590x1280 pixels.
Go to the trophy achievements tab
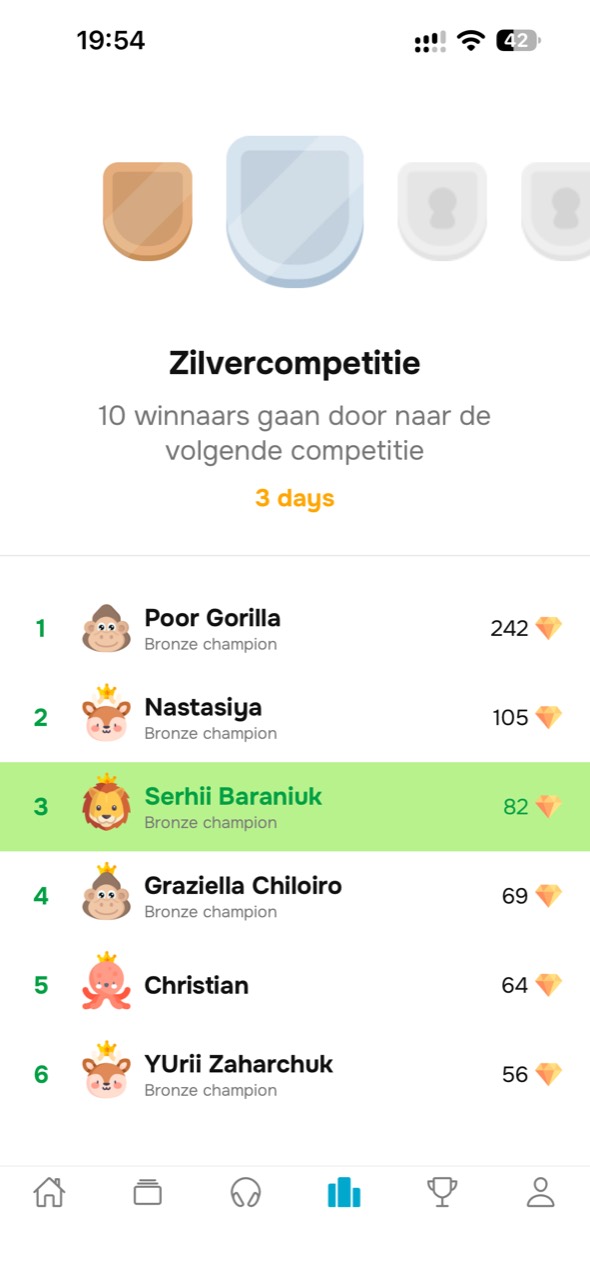442,1192
